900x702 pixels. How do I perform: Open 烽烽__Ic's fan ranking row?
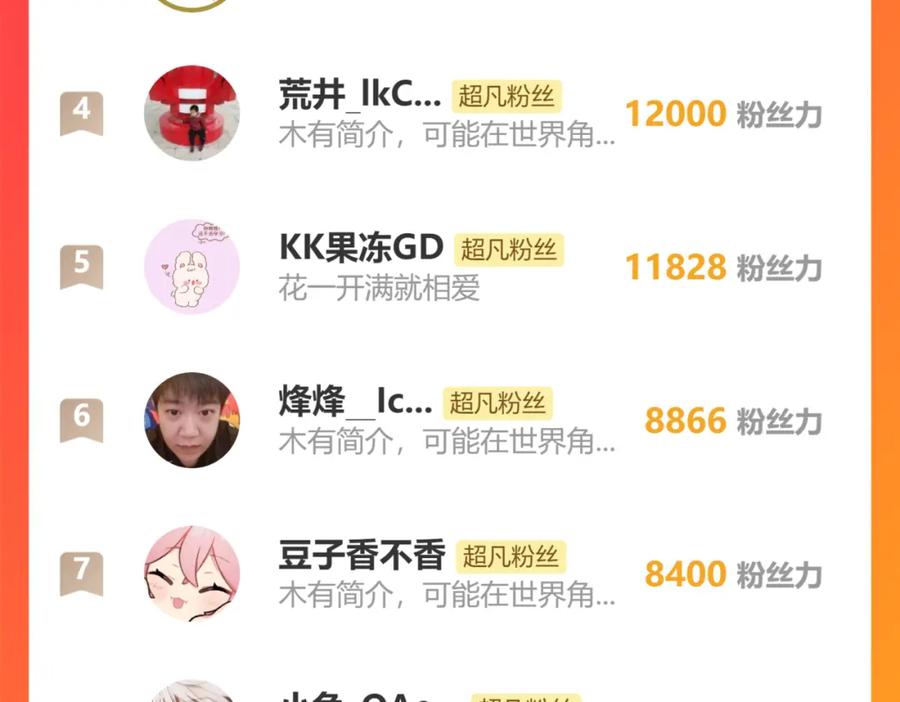pos(448,420)
